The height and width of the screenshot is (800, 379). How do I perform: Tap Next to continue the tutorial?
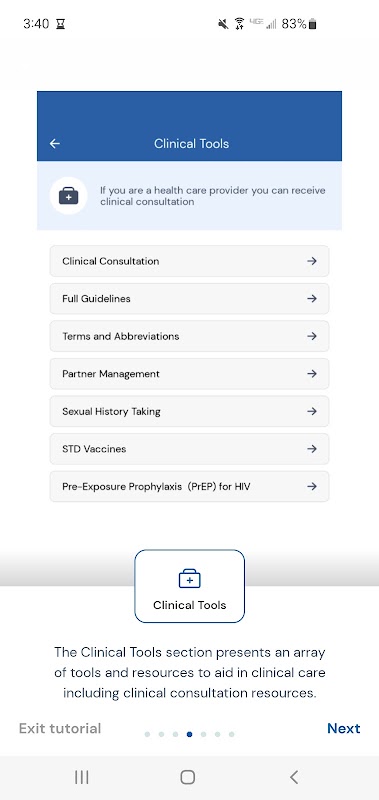coord(343,728)
